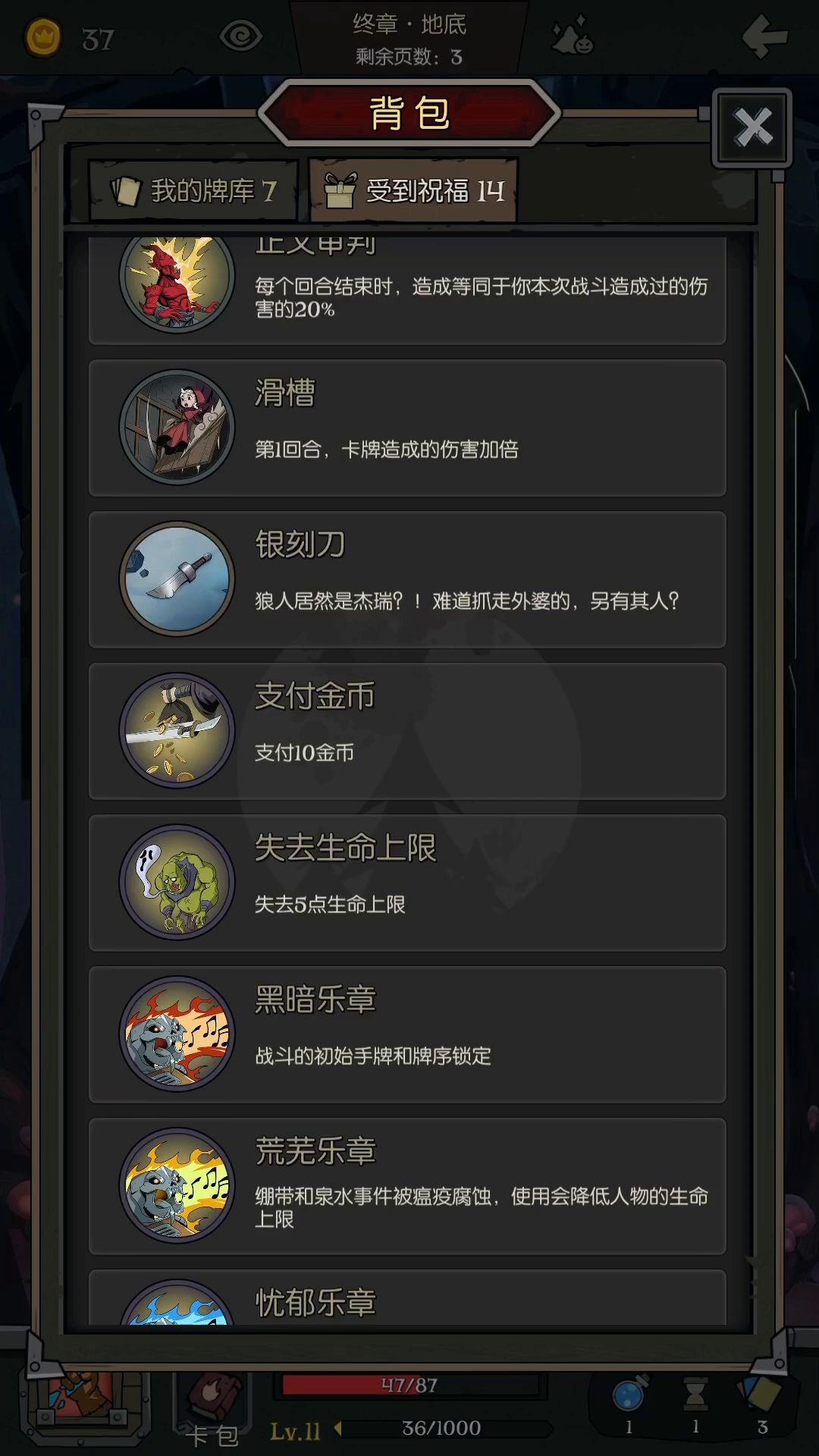
Task: Open the 银刻刀 blessing entry
Action: pos(407,580)
